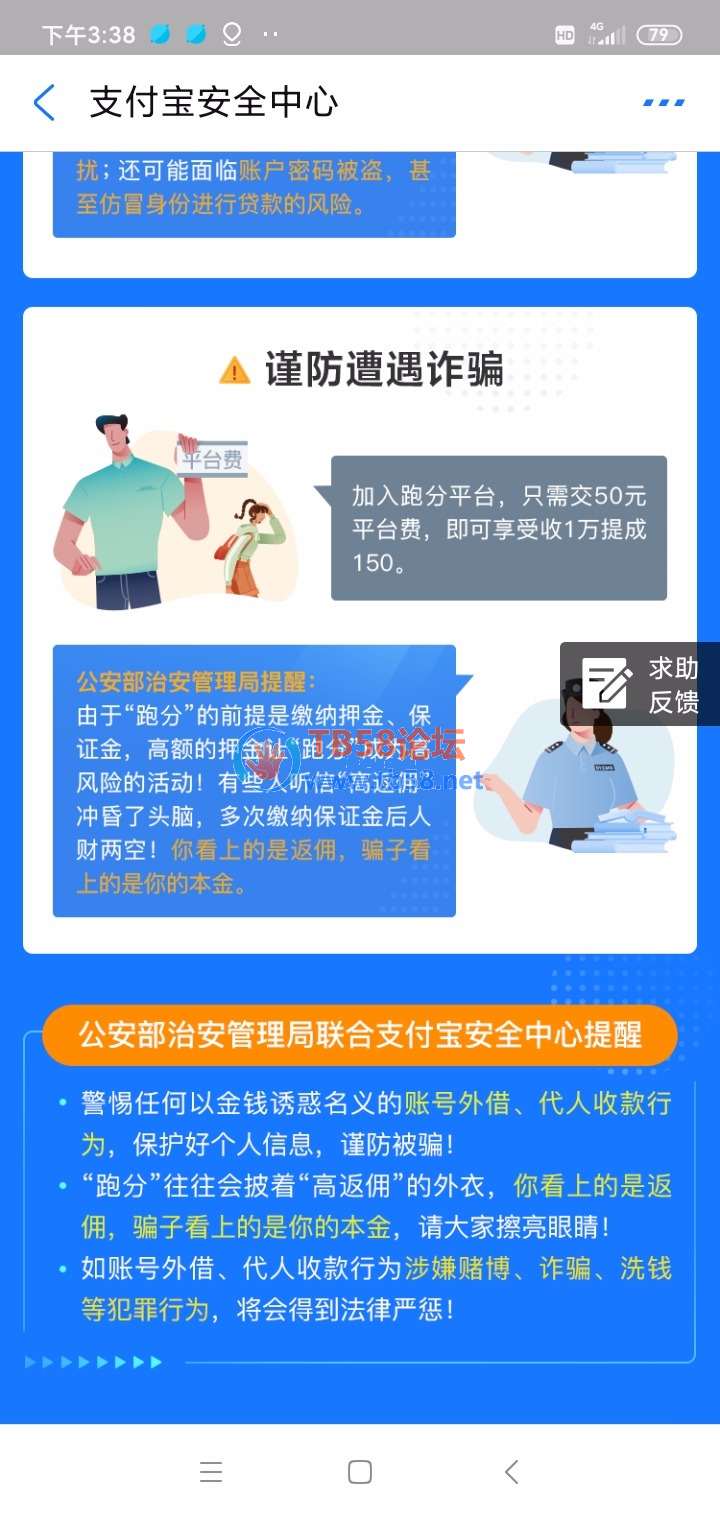
Task: Go to the system home screen
Action: 360,1471
